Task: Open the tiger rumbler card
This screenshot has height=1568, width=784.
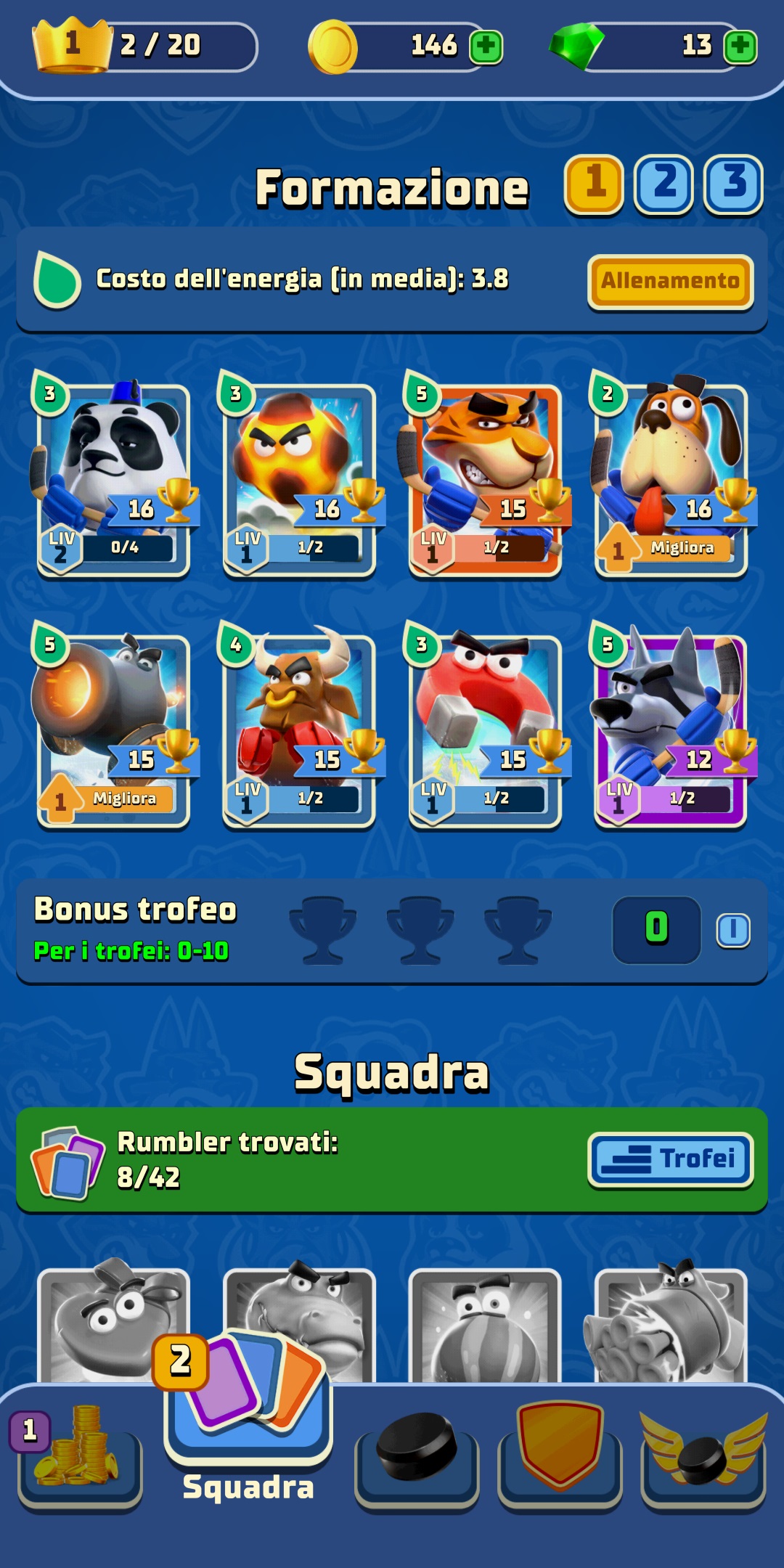Action: 485,477
